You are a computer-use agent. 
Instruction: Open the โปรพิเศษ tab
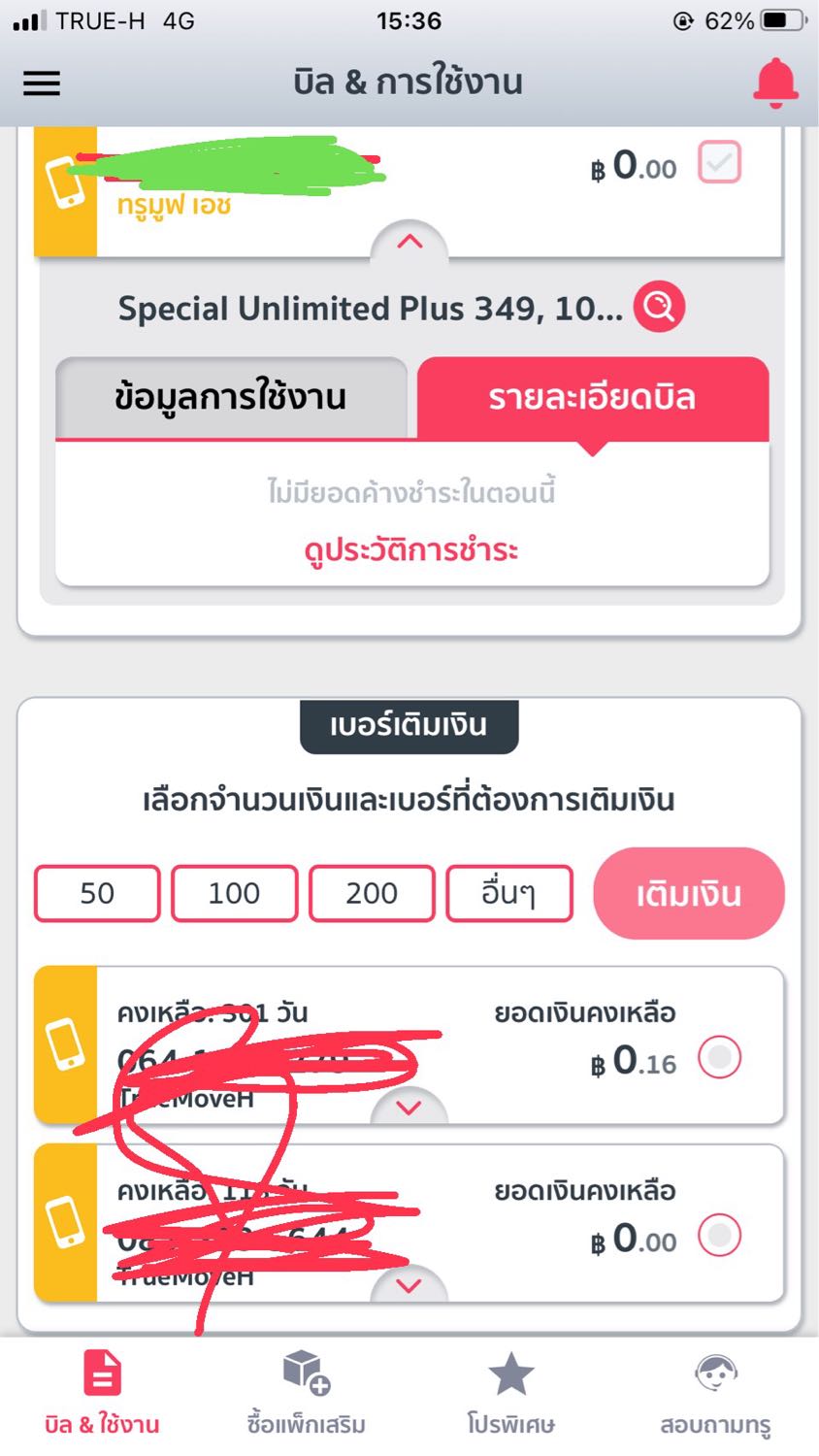pos(511,1393)
